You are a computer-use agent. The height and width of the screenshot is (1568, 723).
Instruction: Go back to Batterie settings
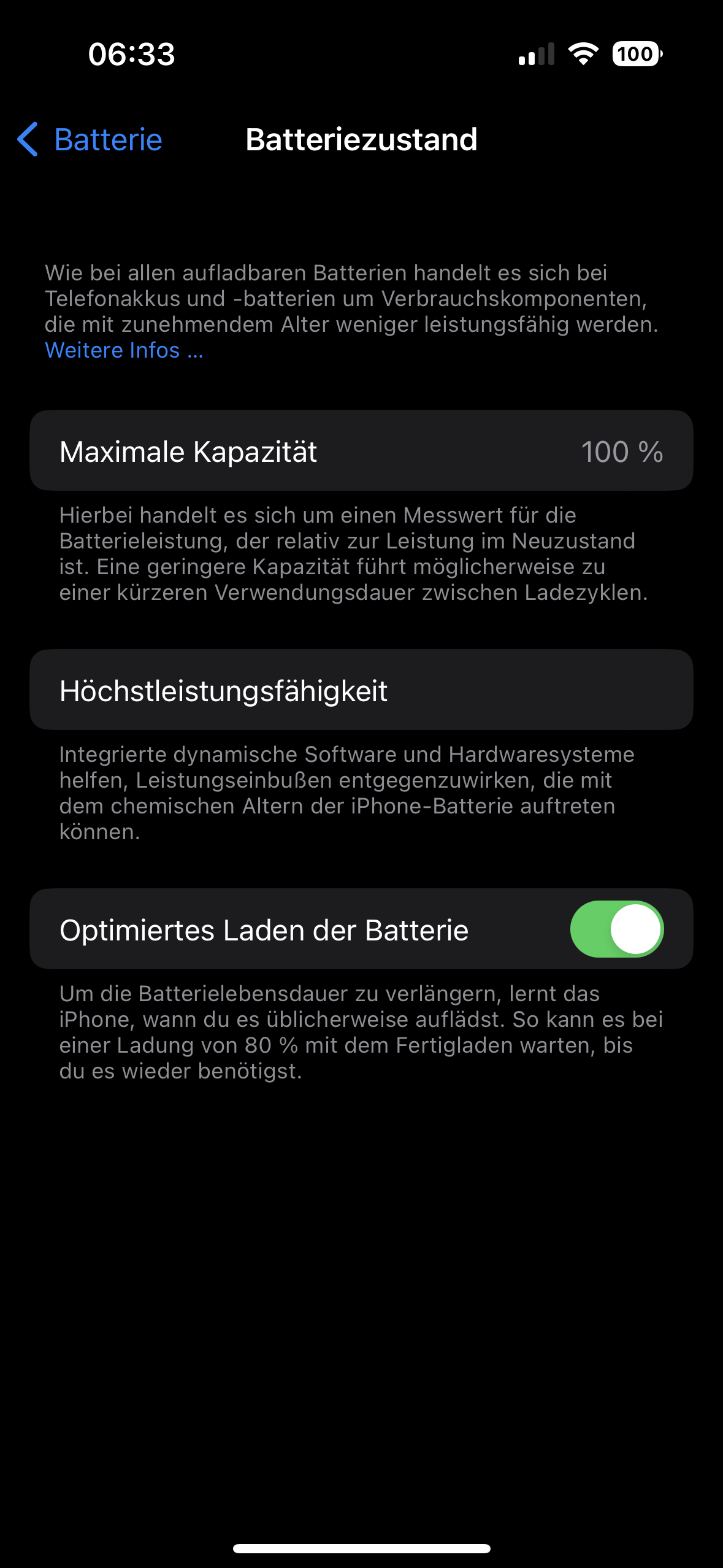tap(90, 139)
